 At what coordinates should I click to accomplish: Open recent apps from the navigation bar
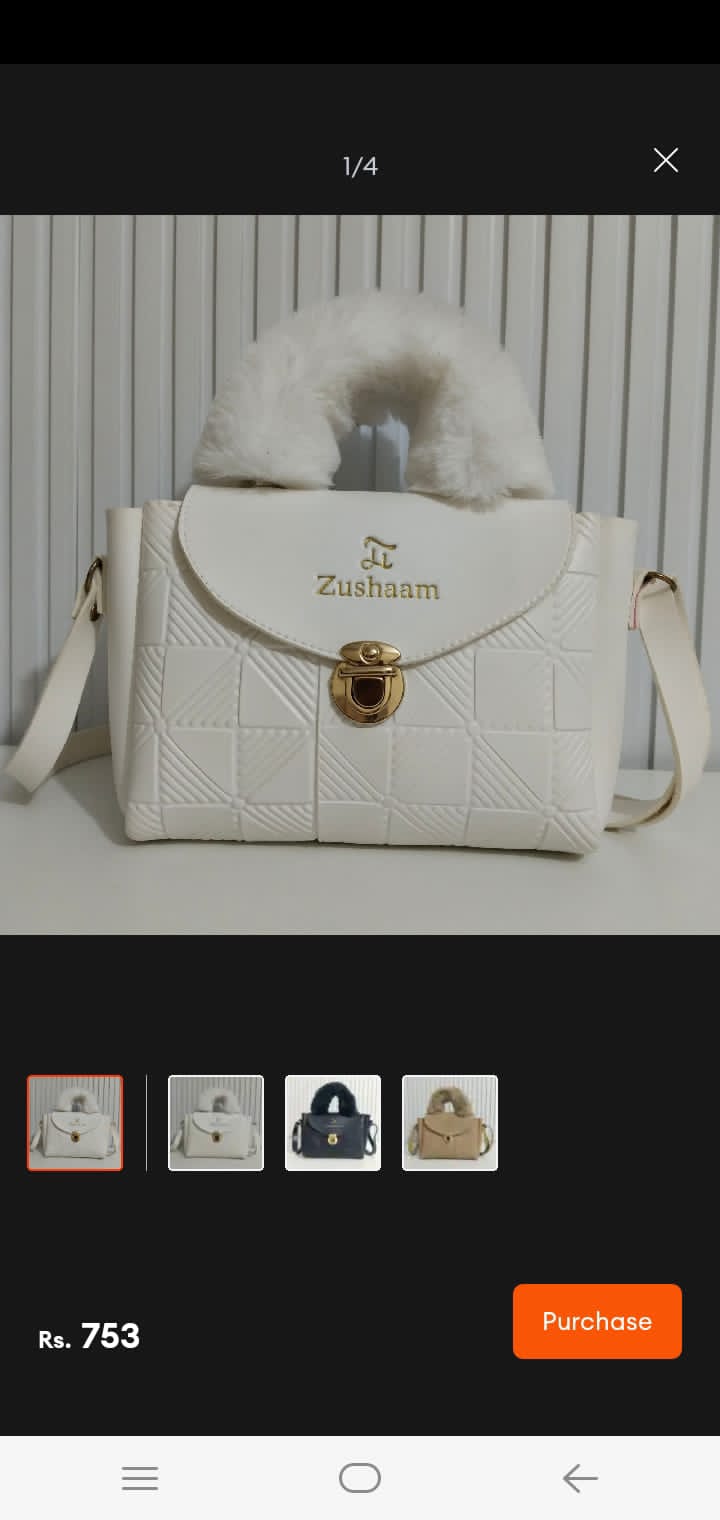pos(140,1478)
